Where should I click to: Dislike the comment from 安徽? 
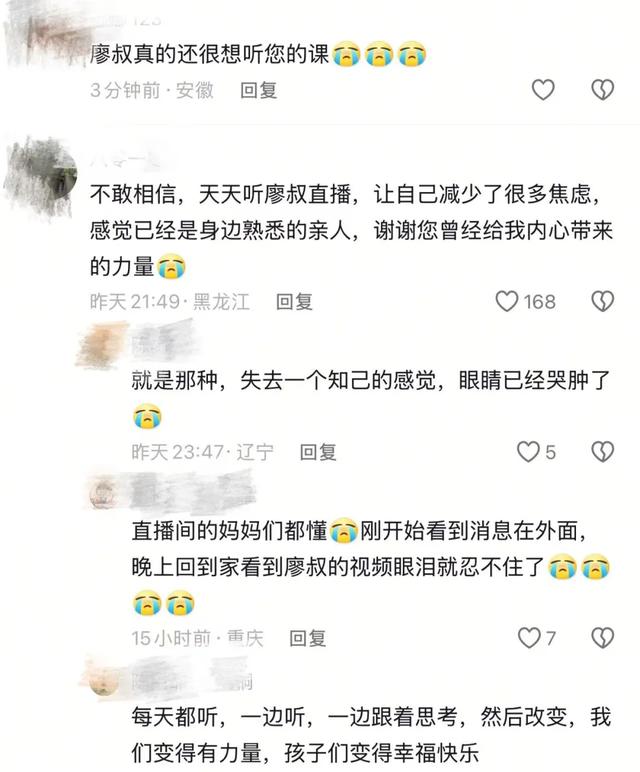(602, 90)
